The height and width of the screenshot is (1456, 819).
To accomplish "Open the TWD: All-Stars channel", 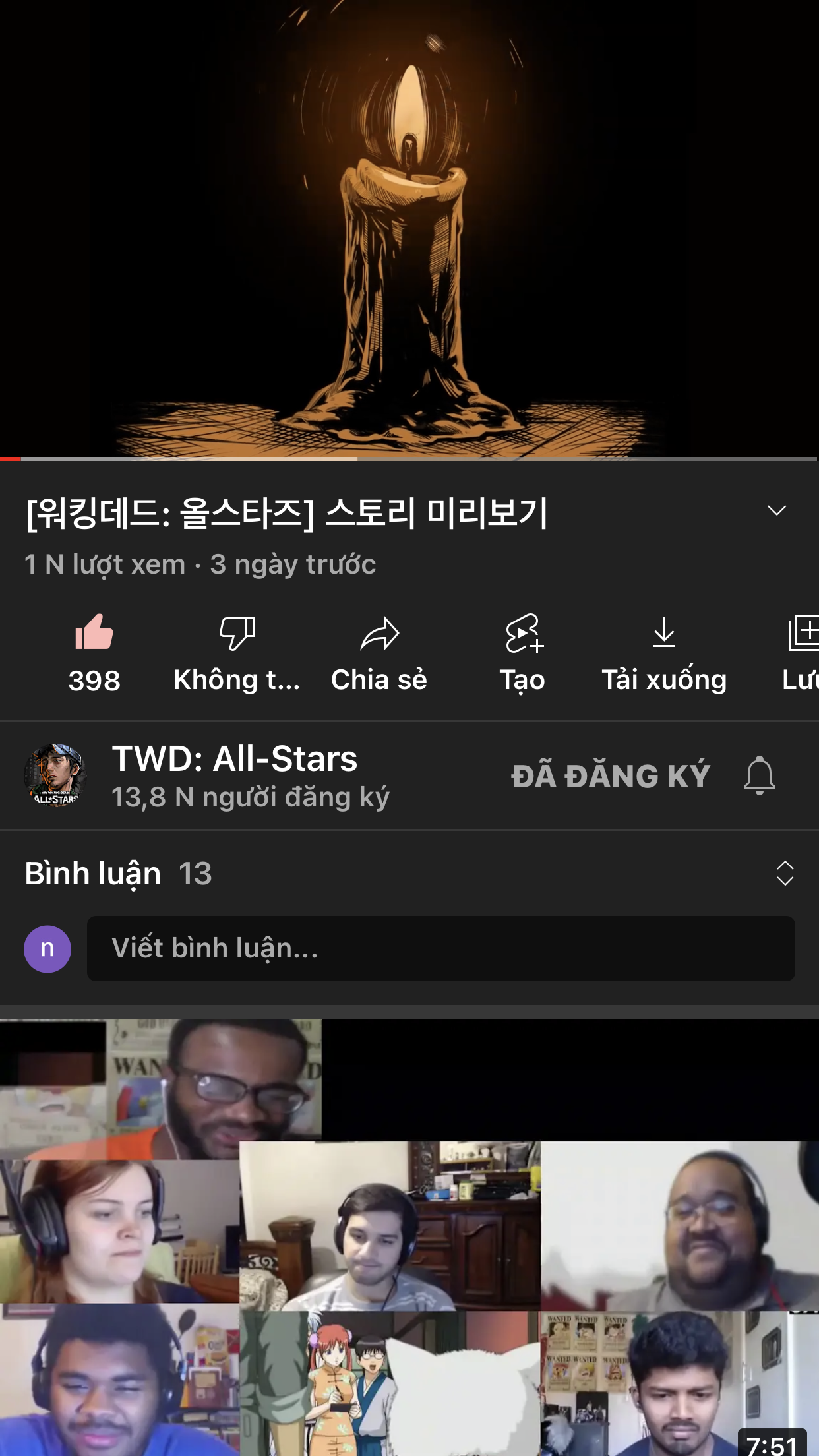I will [x=234, y=774].
